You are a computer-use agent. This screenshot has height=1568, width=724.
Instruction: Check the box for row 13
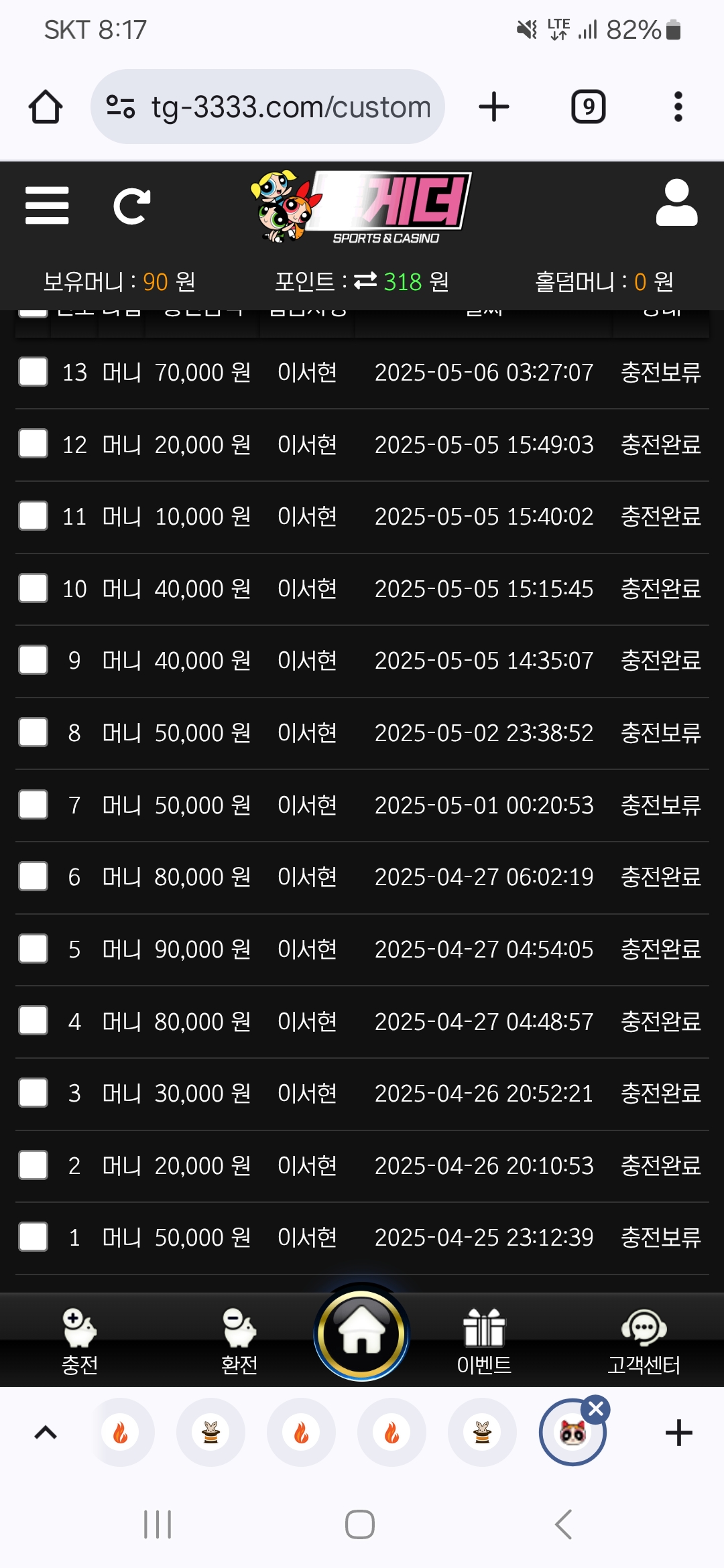[33, 371]
